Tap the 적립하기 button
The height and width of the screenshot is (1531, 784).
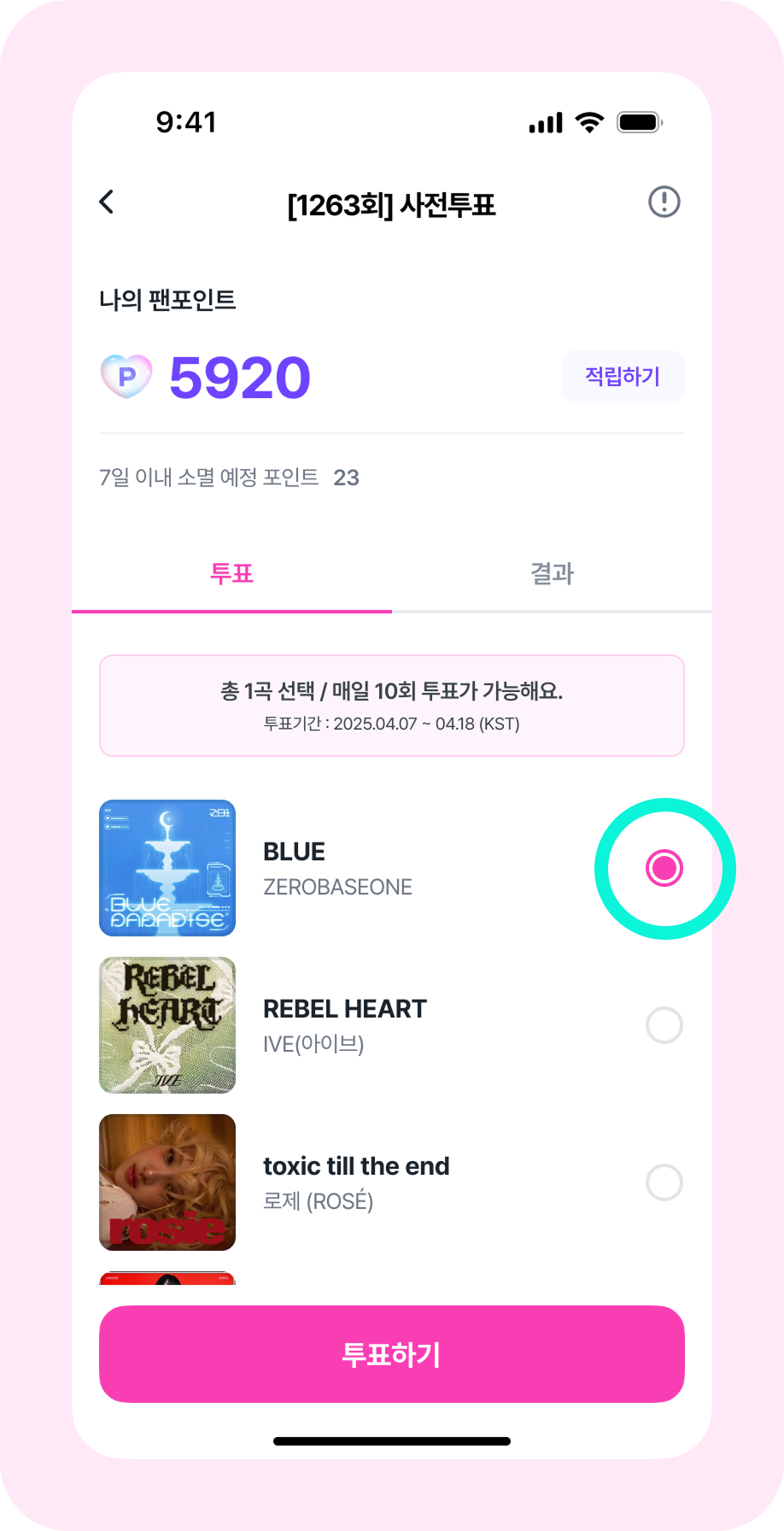click(623, 377)
